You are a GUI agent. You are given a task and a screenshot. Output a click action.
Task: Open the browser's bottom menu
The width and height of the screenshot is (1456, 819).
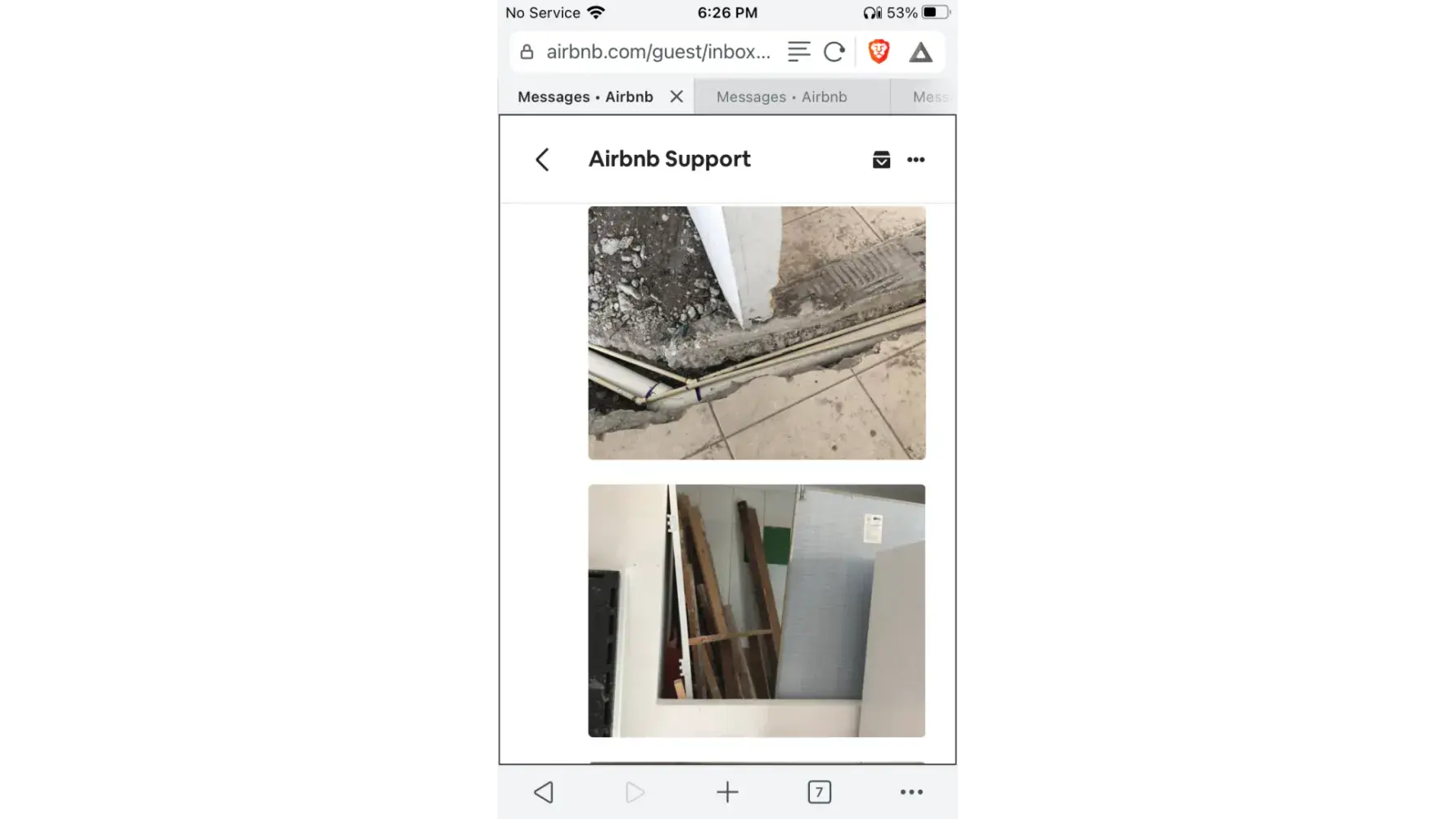[x=911, y=792]
